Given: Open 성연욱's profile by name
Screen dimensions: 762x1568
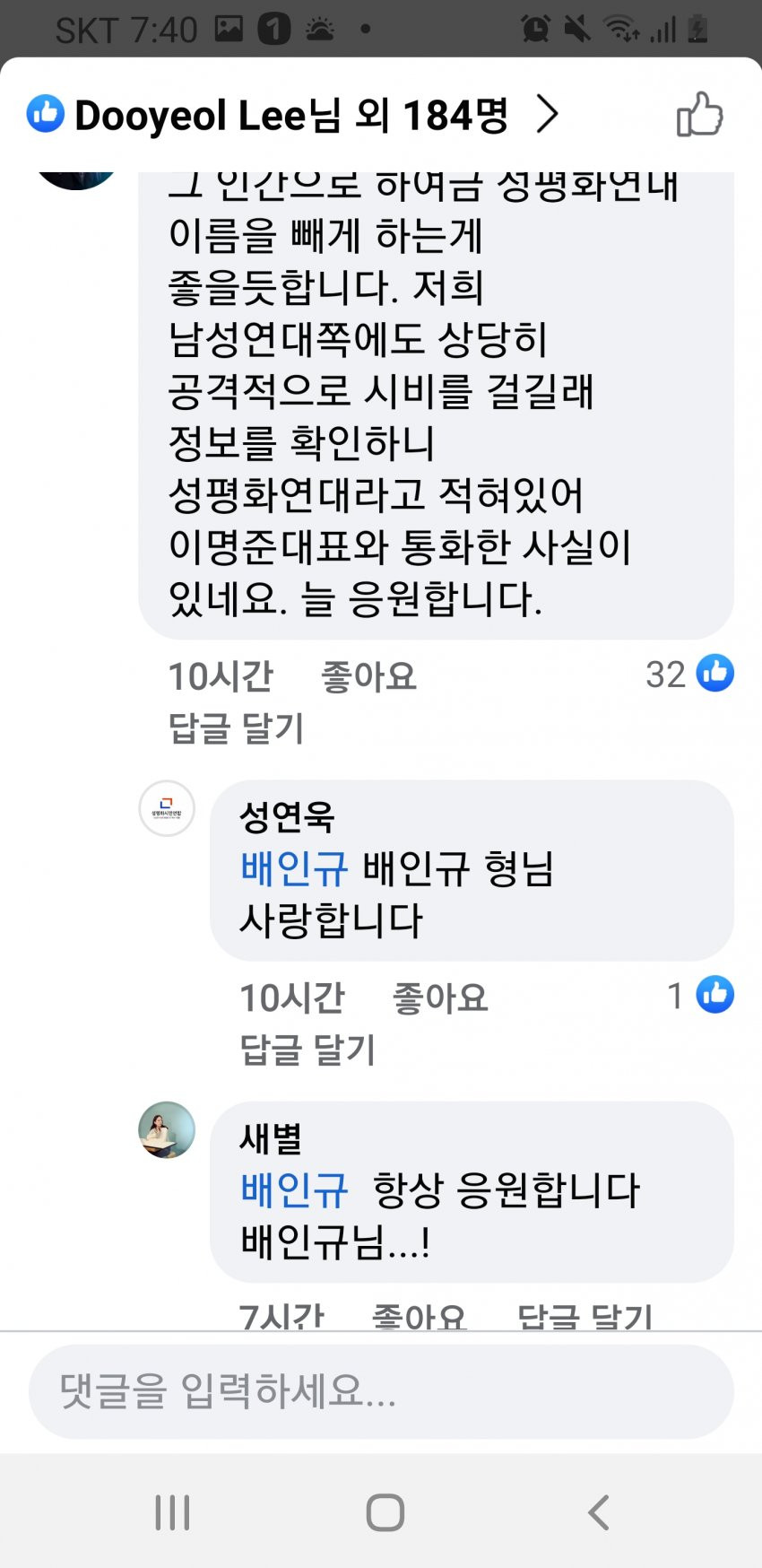Looking at the screenshot, I should tap(286, 816).
